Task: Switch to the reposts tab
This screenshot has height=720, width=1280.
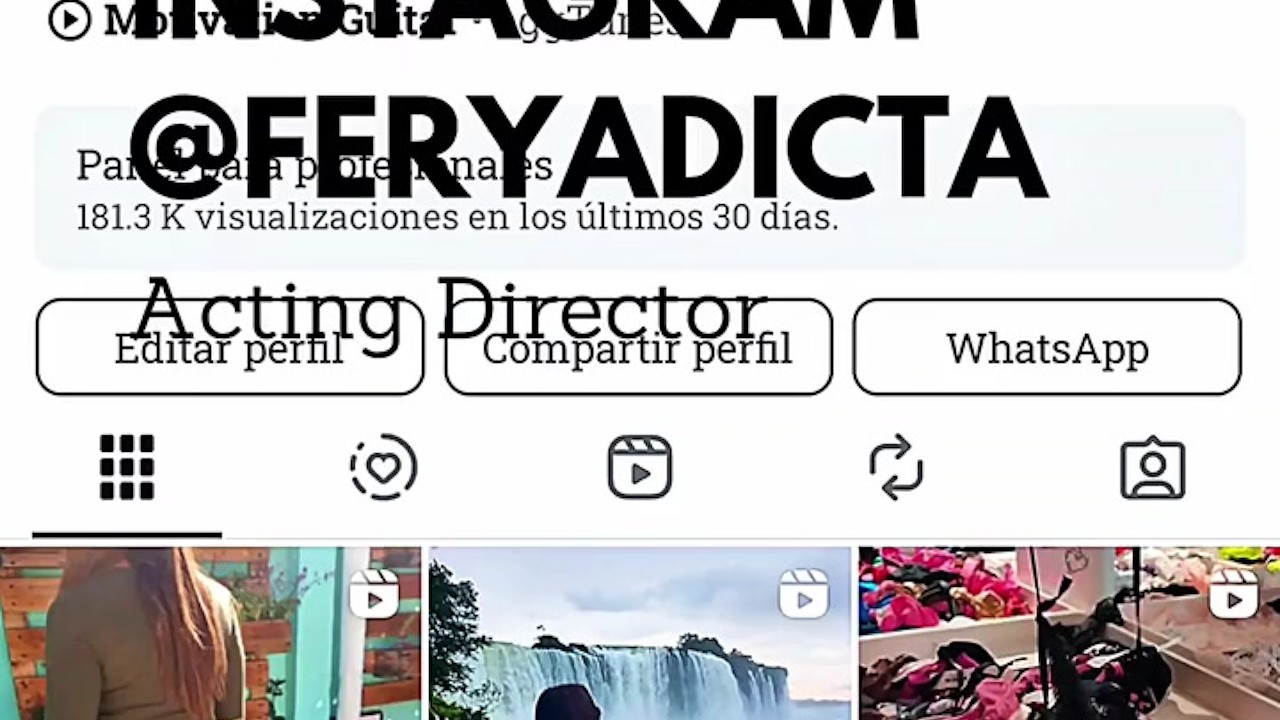Action: 896,467
